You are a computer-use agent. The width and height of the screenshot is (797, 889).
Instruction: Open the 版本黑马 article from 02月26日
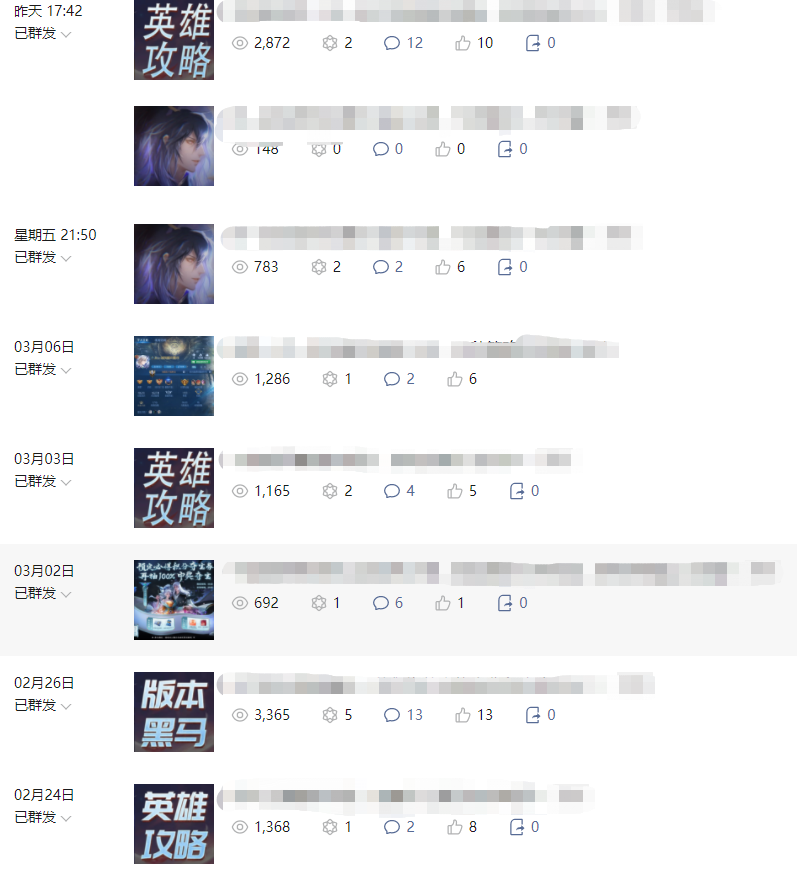click(174, 712)
